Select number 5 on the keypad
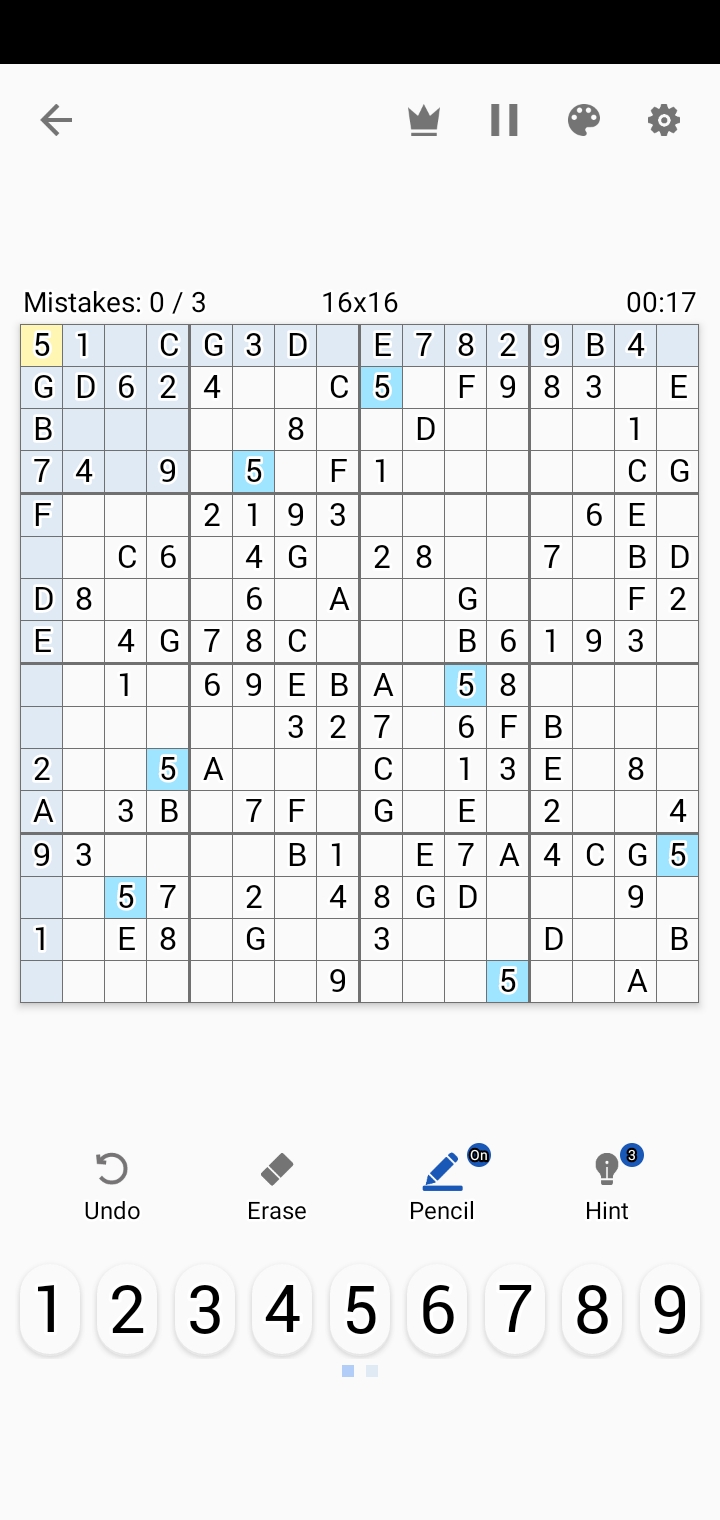This screenshot has height=1520, width=720. 360,1308
